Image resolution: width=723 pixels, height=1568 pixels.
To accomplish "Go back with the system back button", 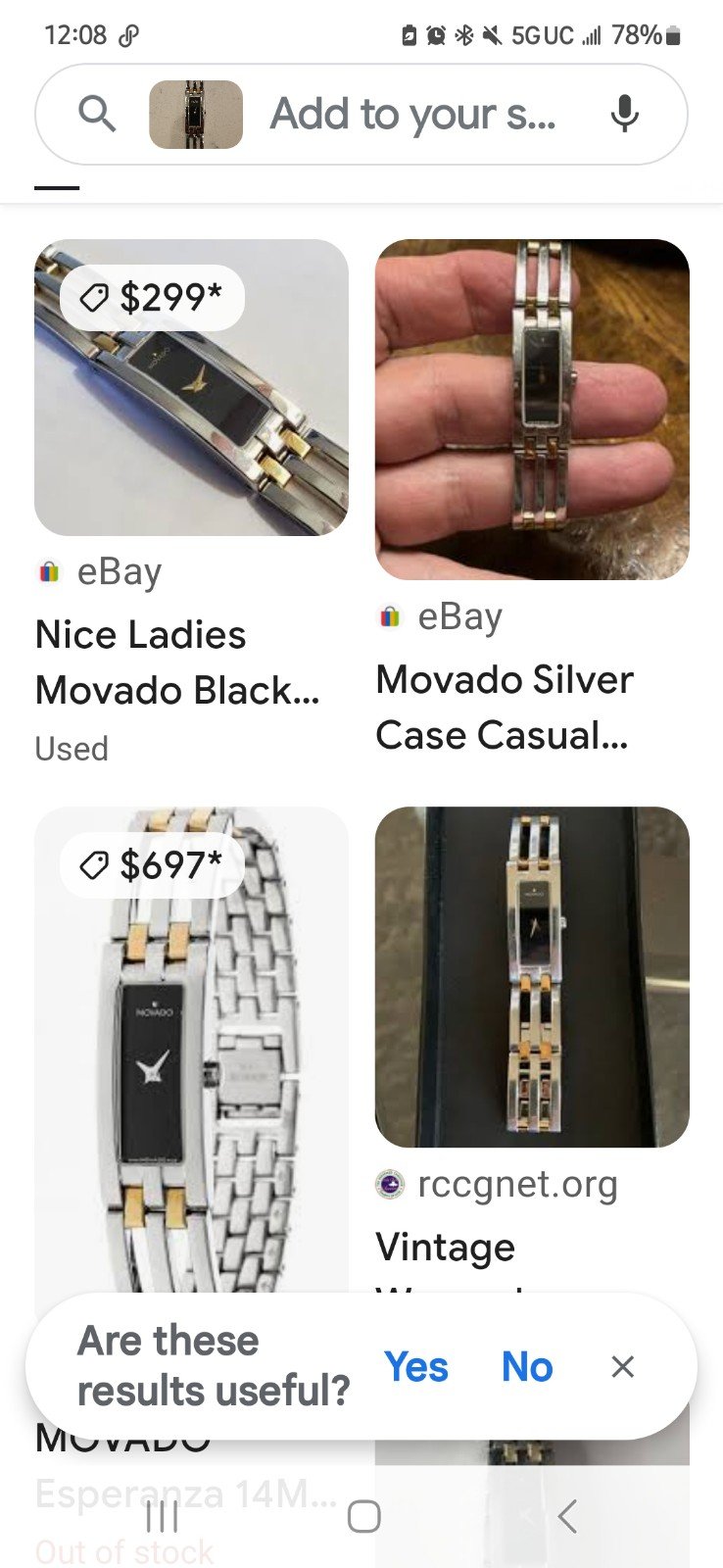I will pos(566,1516).
